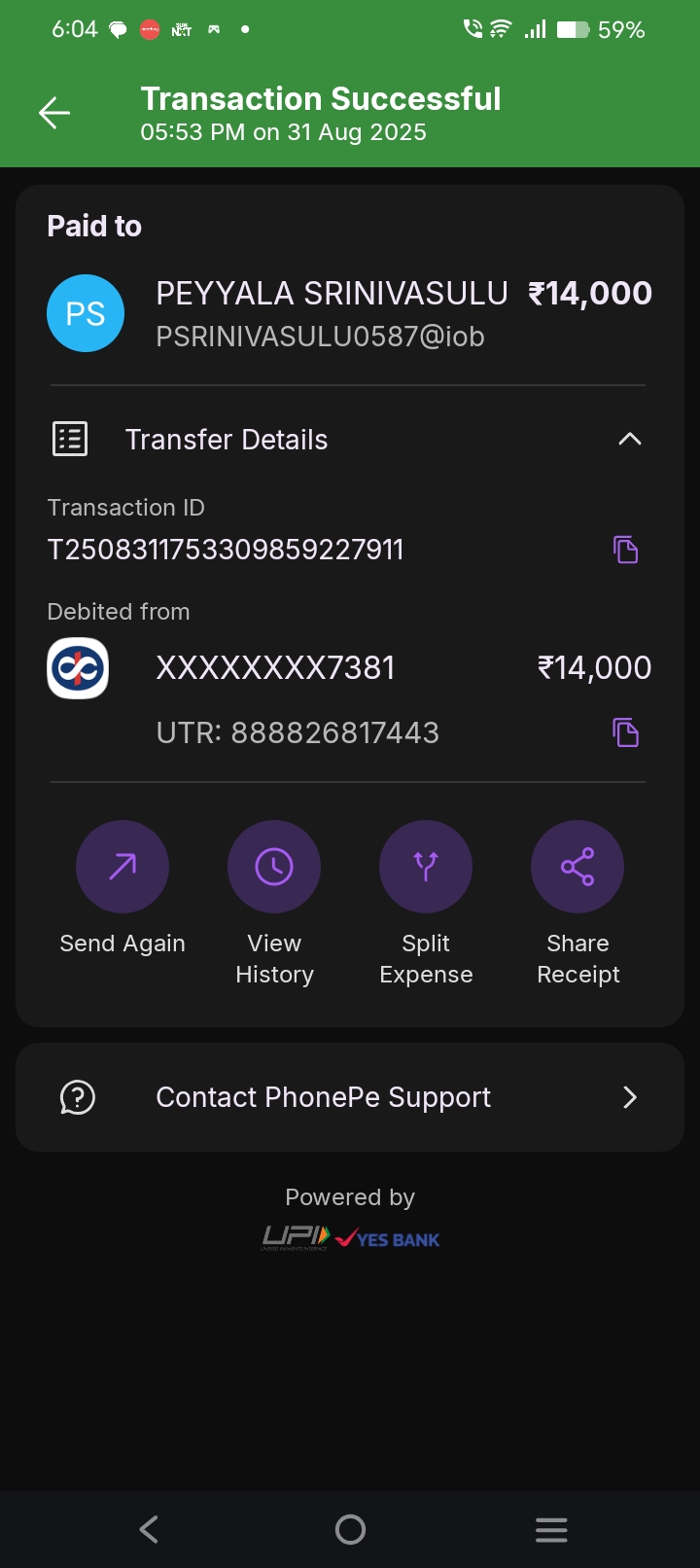Open View History
The image size is (700, 1568).
(274, 867)
